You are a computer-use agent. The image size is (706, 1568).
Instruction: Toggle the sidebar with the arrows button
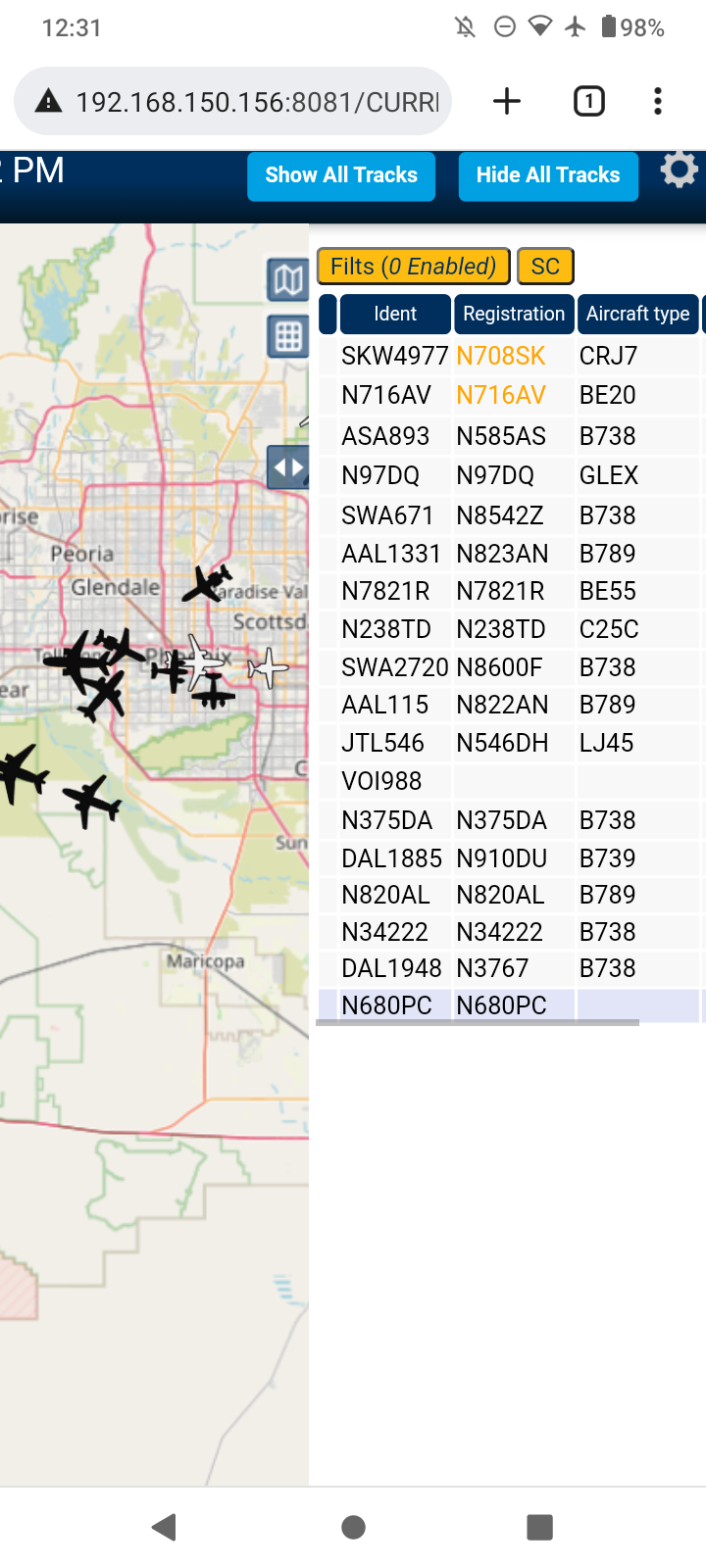point(288,466)
